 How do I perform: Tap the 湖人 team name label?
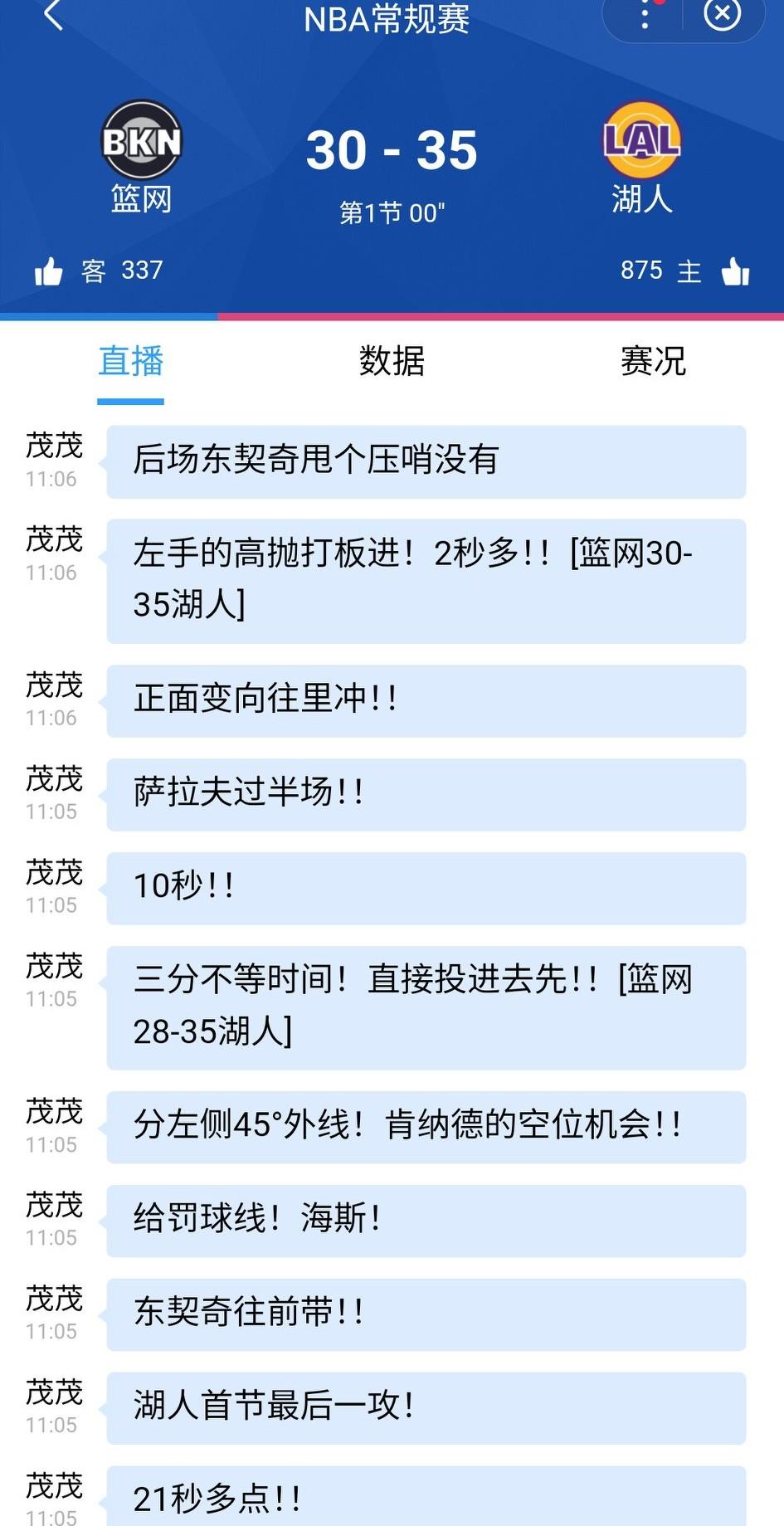[x=642, y=199]
